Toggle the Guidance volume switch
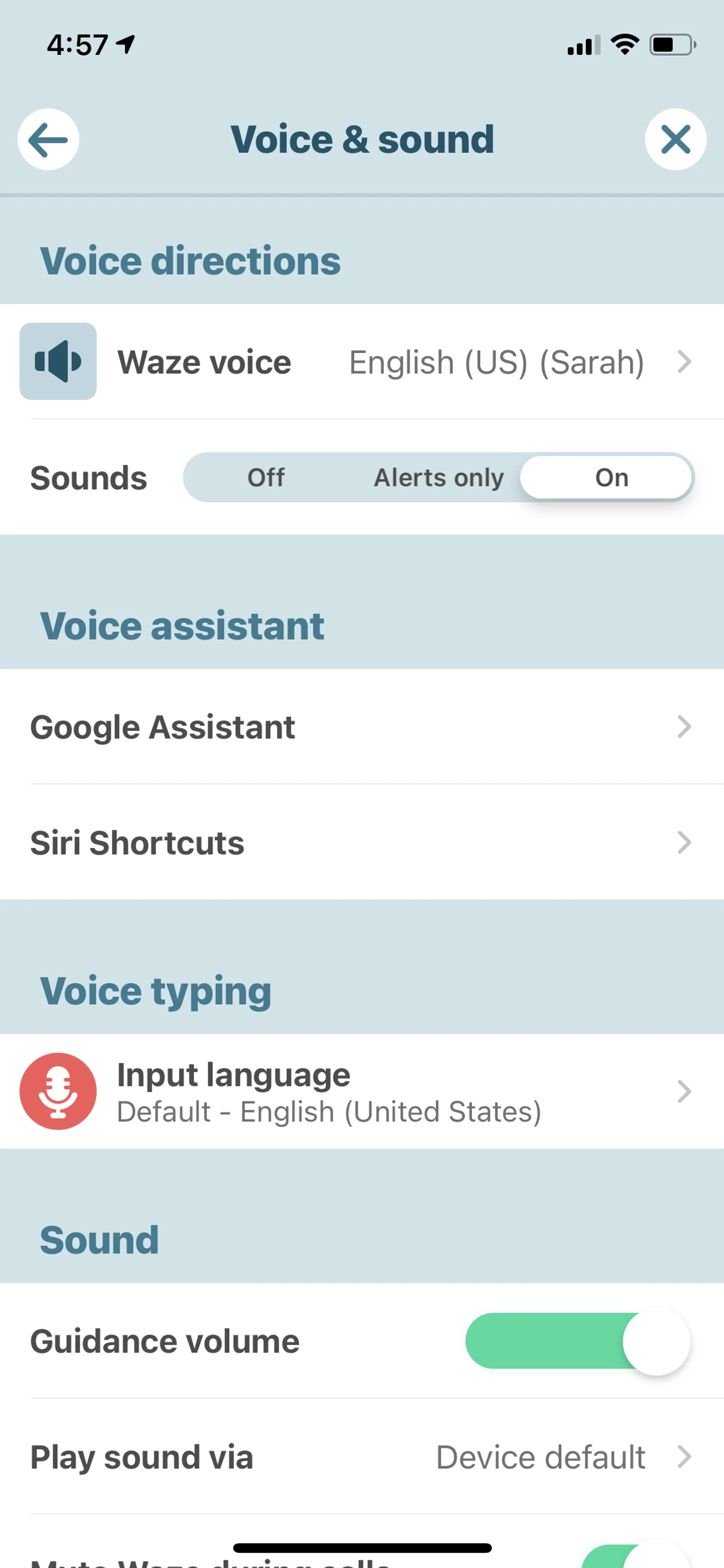Image resolution: width=724 pixels, height=1568 pixels. [x=578, y=1342]
